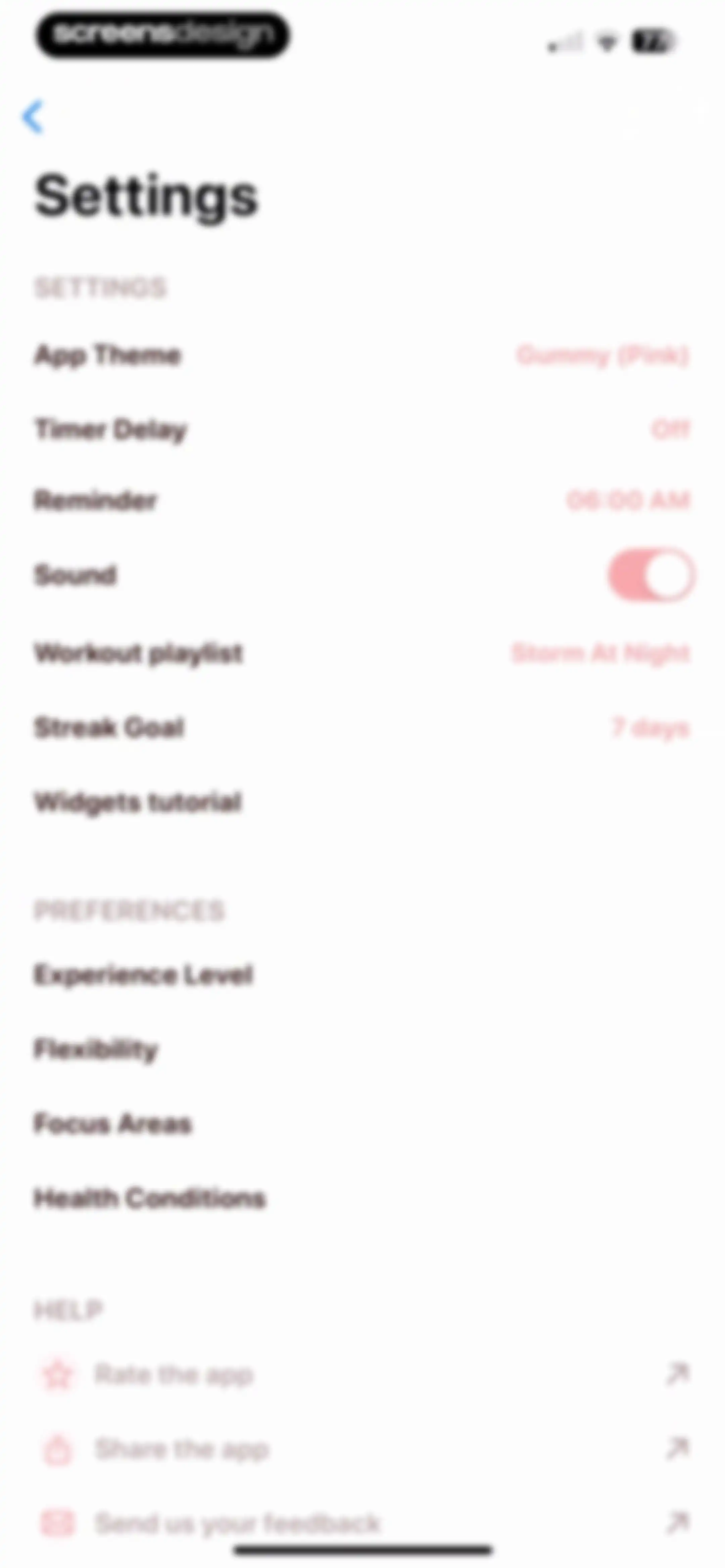Edit the Streak Goal
Screen dimensions: 725x1568
point(362,727)
